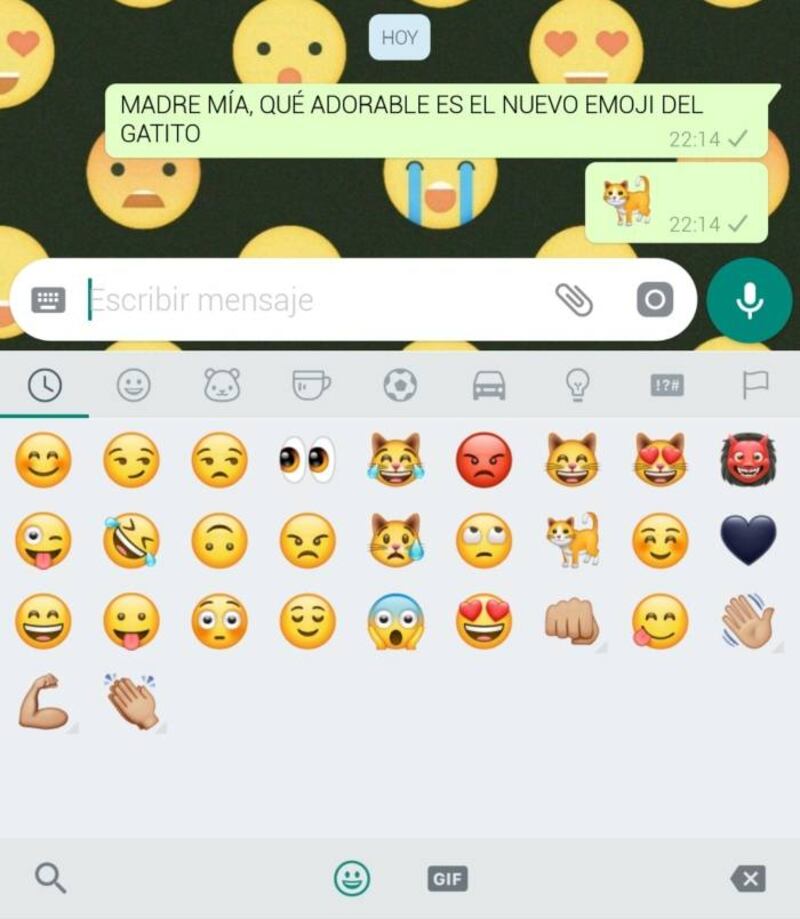Image resolution: width=800 pixels, height=919 pixels.
Task: Insert the black heart emoji
Action: point(748,540)
